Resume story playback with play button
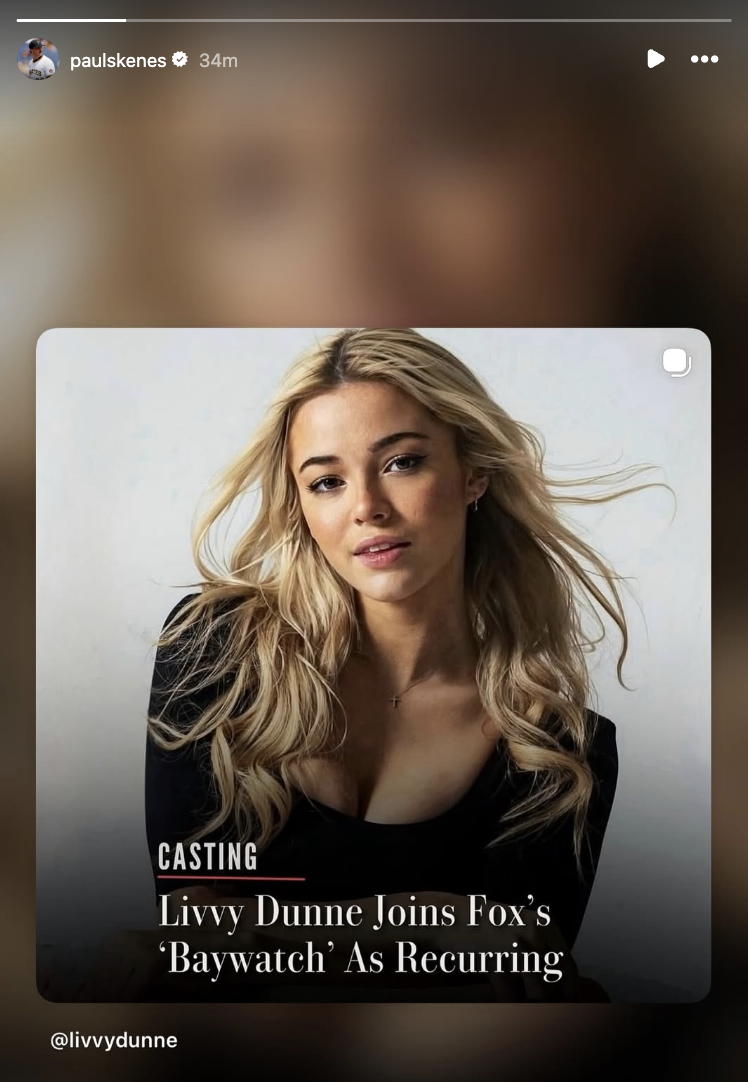 click(656, 59)
